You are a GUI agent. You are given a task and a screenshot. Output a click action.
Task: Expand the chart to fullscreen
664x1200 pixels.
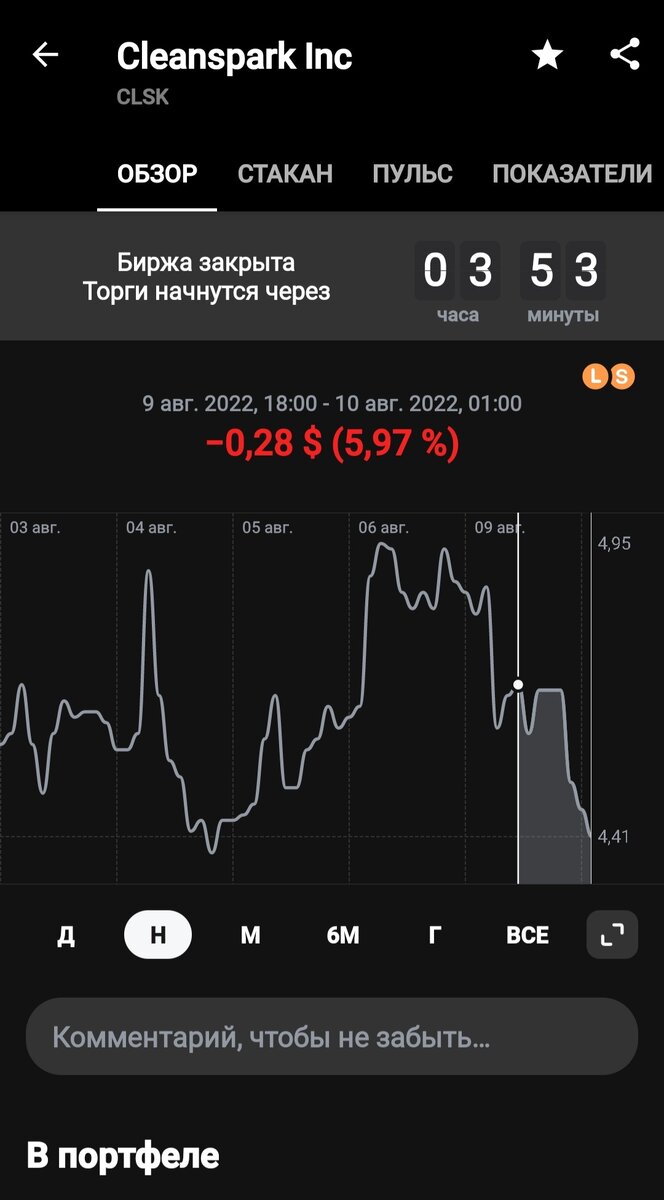(611, 935)
